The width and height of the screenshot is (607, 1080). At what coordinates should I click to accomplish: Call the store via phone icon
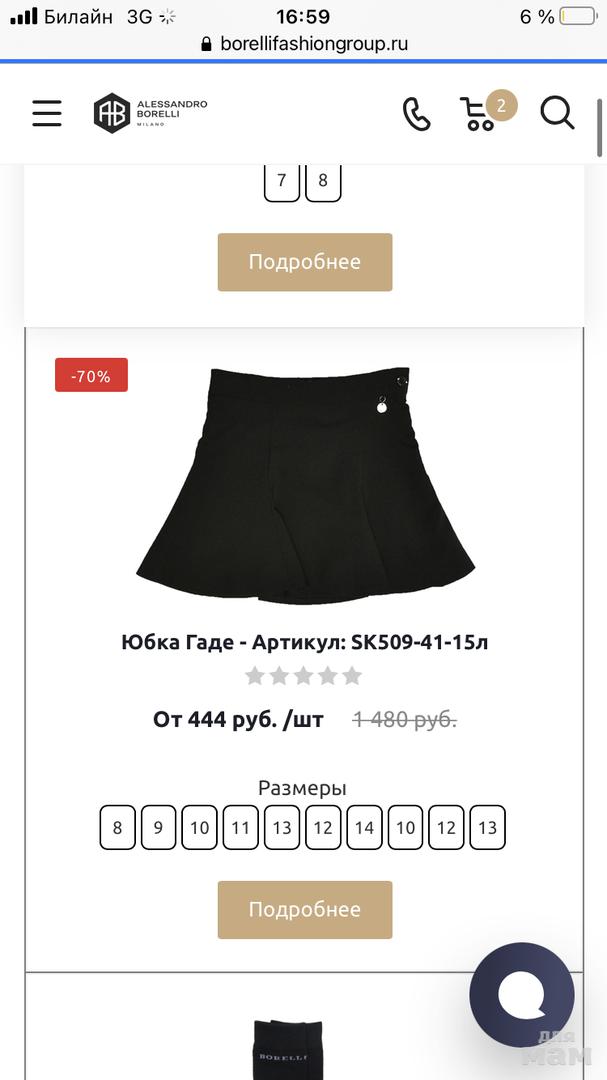tap(416, 114)
